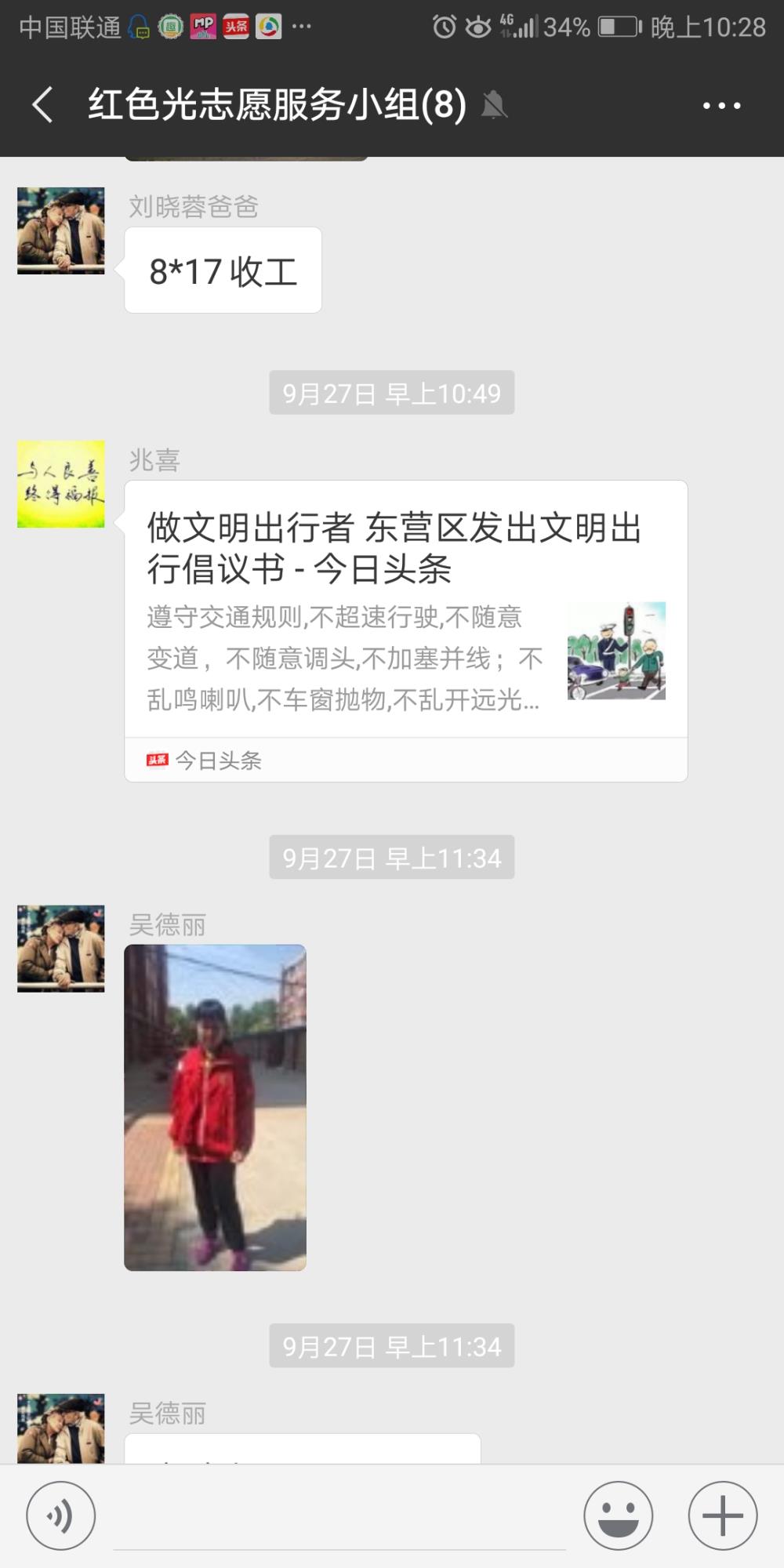Open 兆喜's profile avatar

point(61,484)
